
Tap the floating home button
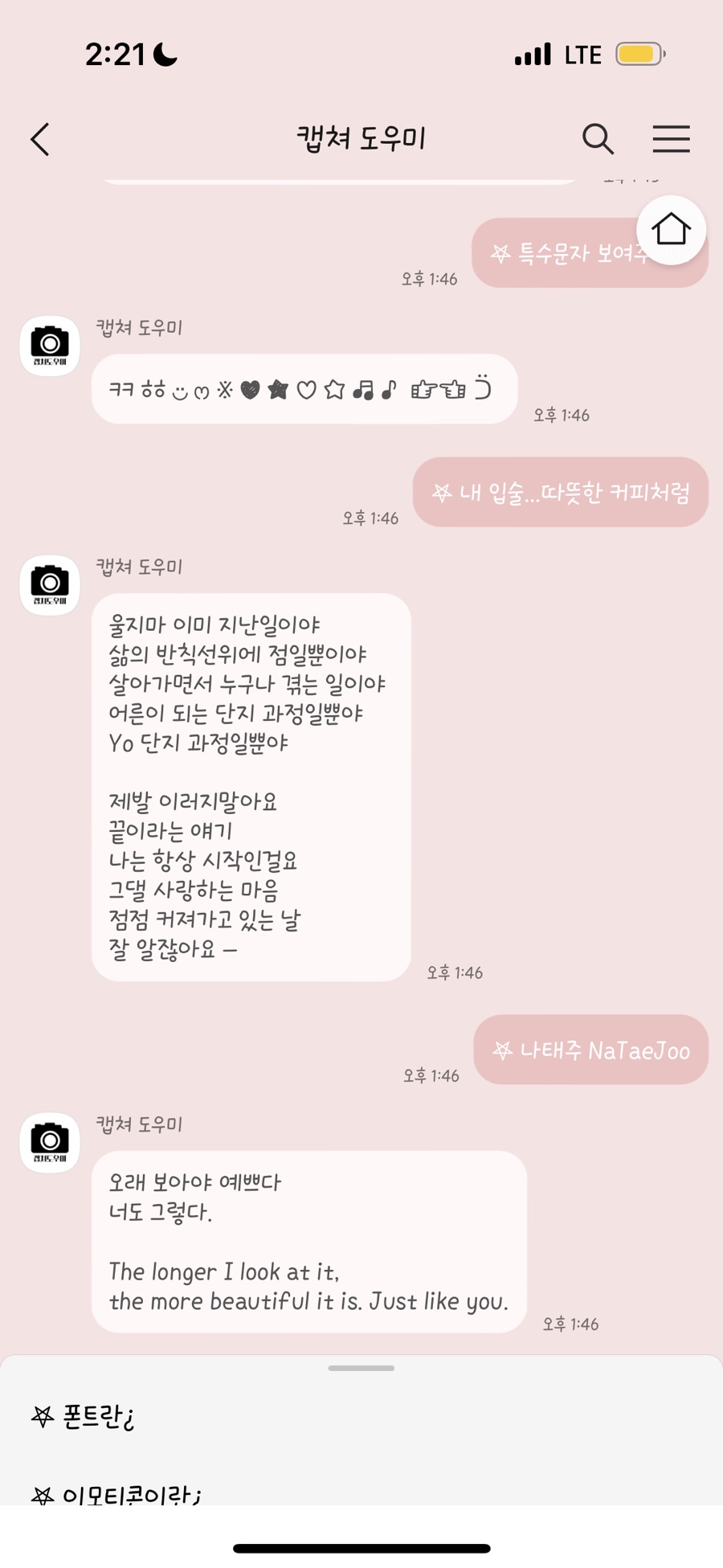(x=671, y=230)
